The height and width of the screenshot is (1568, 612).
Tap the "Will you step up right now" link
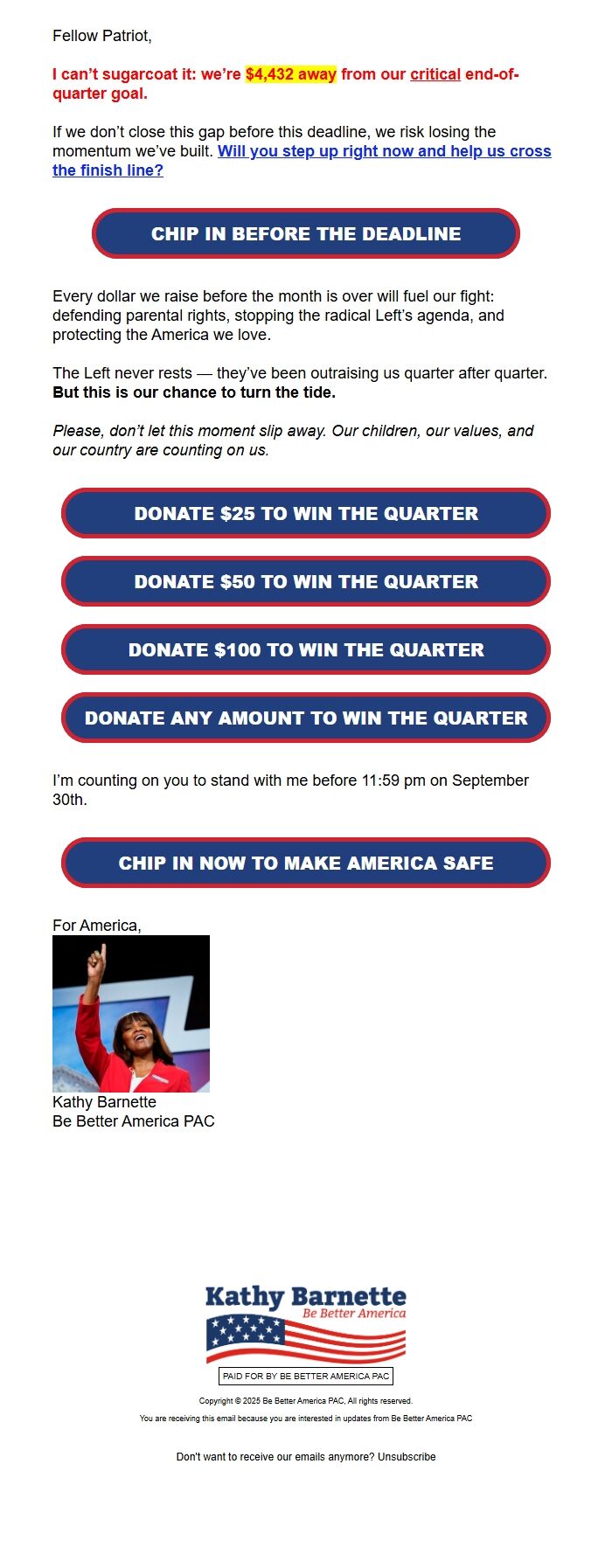384,151
